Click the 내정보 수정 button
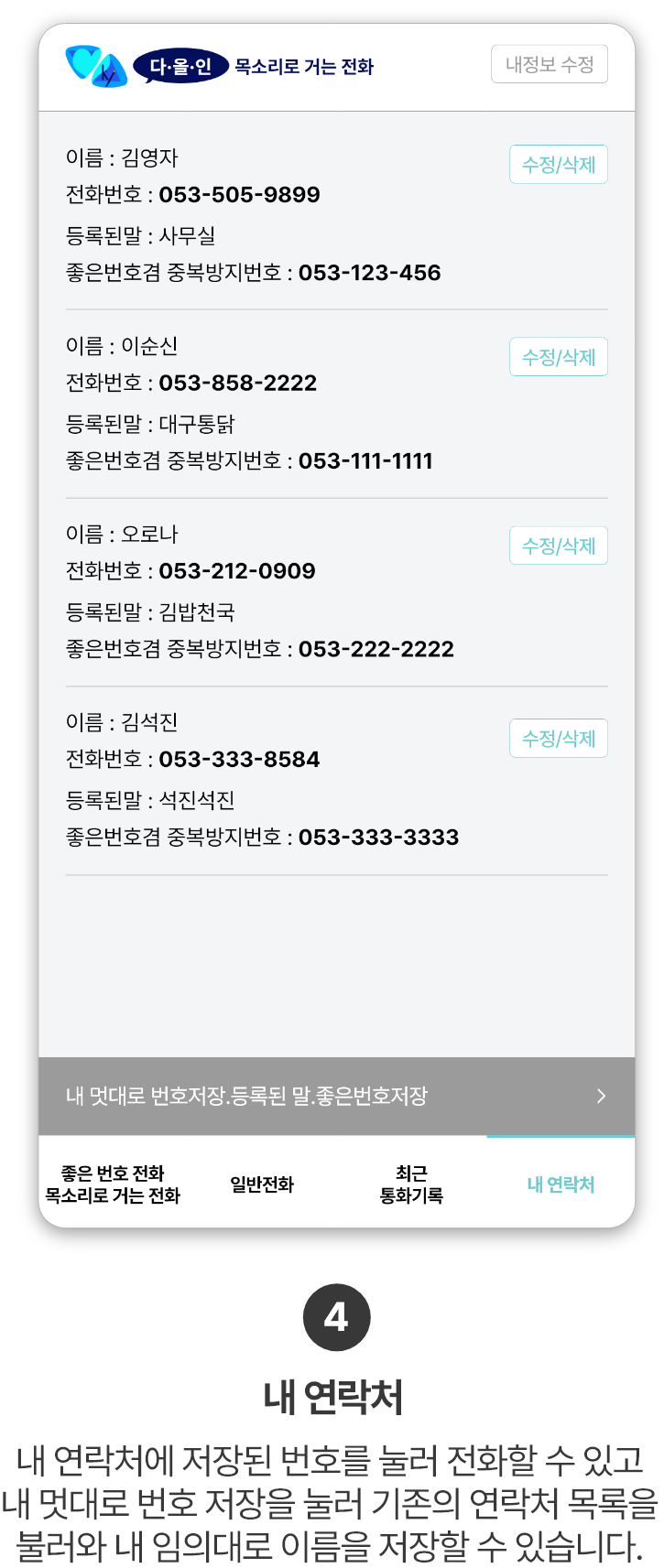The width and height of the screenshot is (664, 1568). click(x=549, y=63)
